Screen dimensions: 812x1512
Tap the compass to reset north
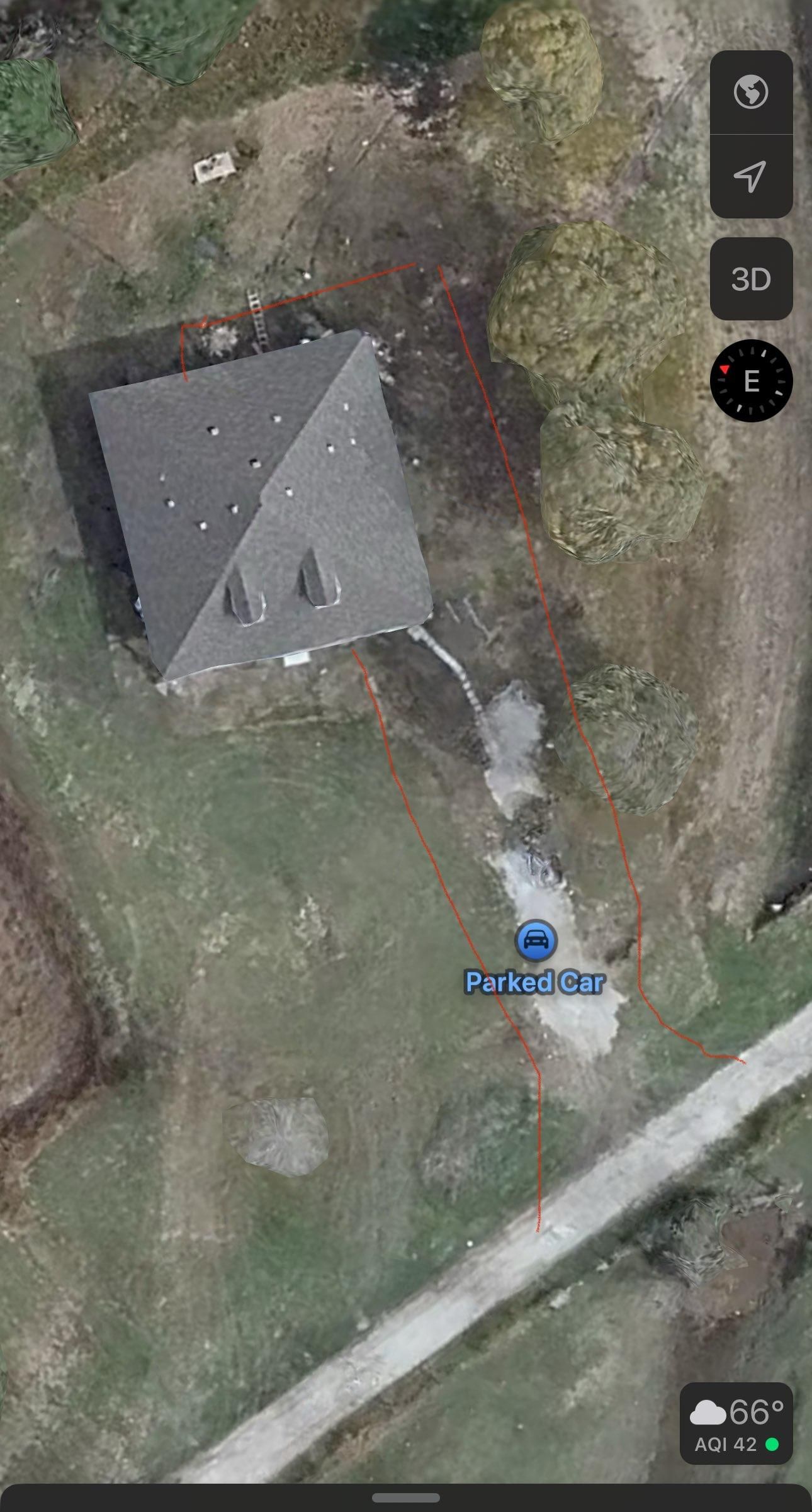750,381
